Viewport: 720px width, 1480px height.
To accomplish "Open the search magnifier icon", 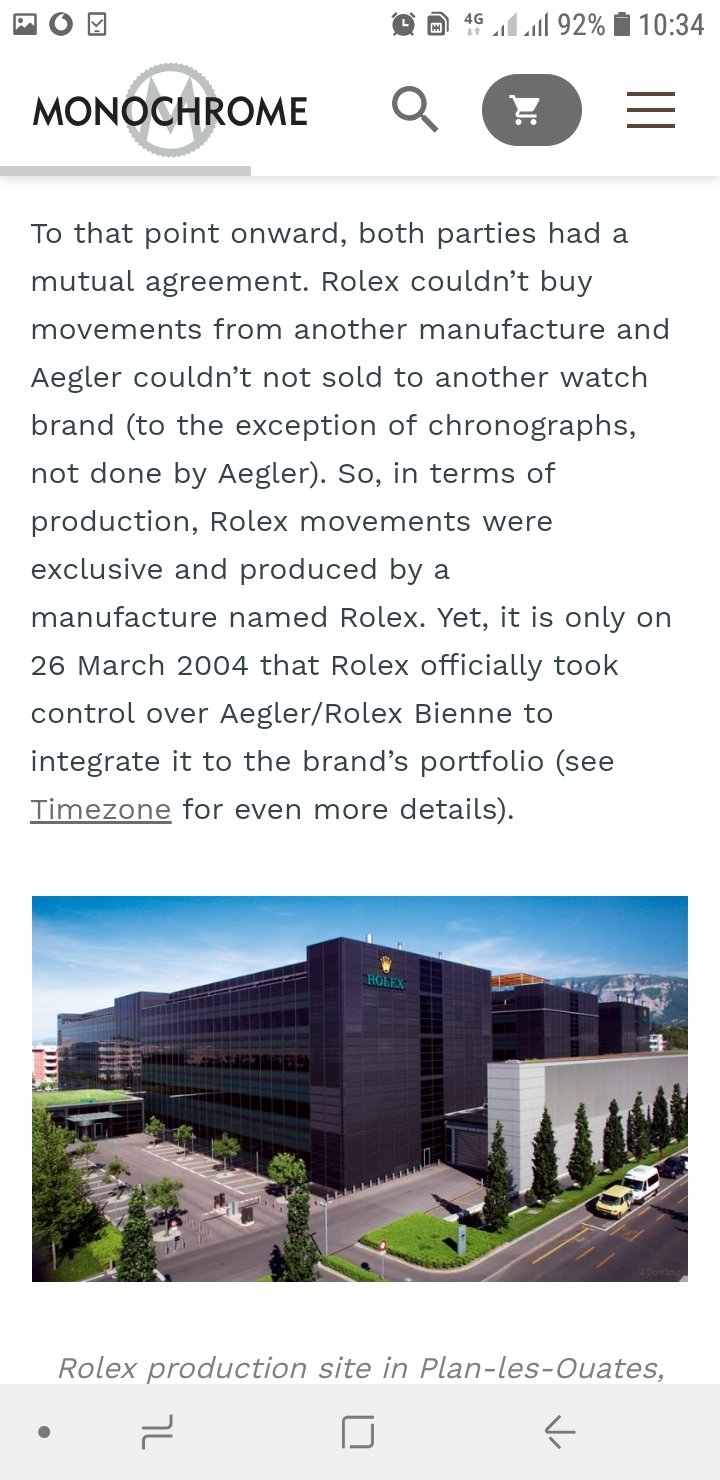I will (x=414, y=109).
